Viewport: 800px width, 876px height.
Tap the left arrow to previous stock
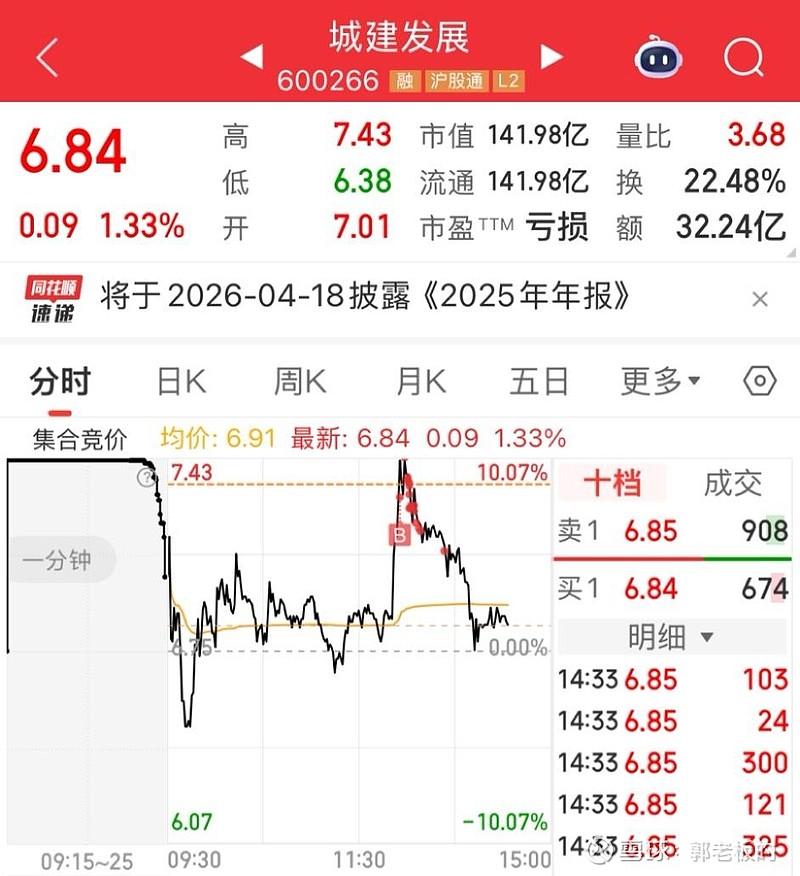tap(250, 57)
